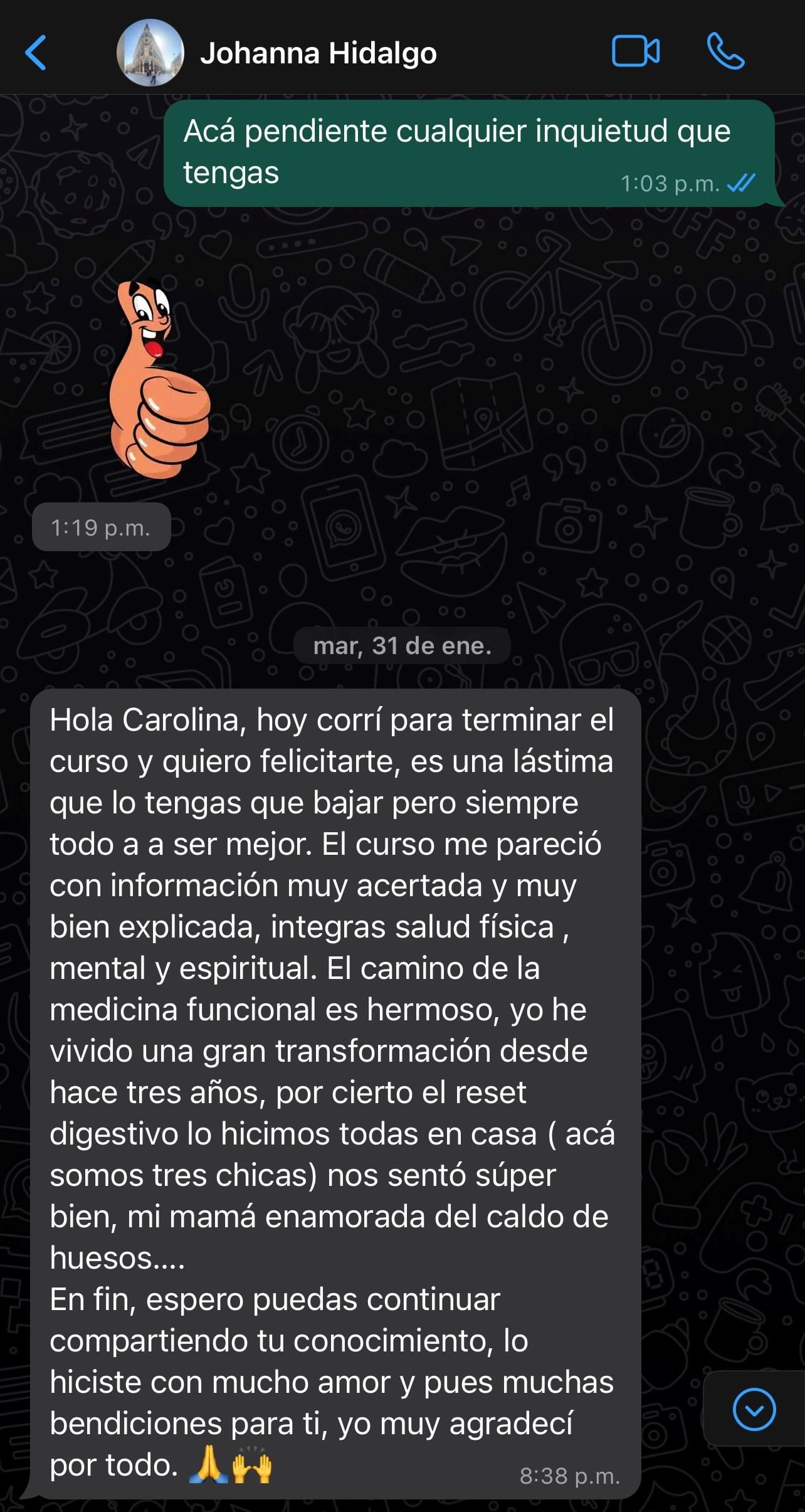Jump to the latest messages with the down arrow
The width and height of the screenshot is (805, 1512).
(754, 1409)
